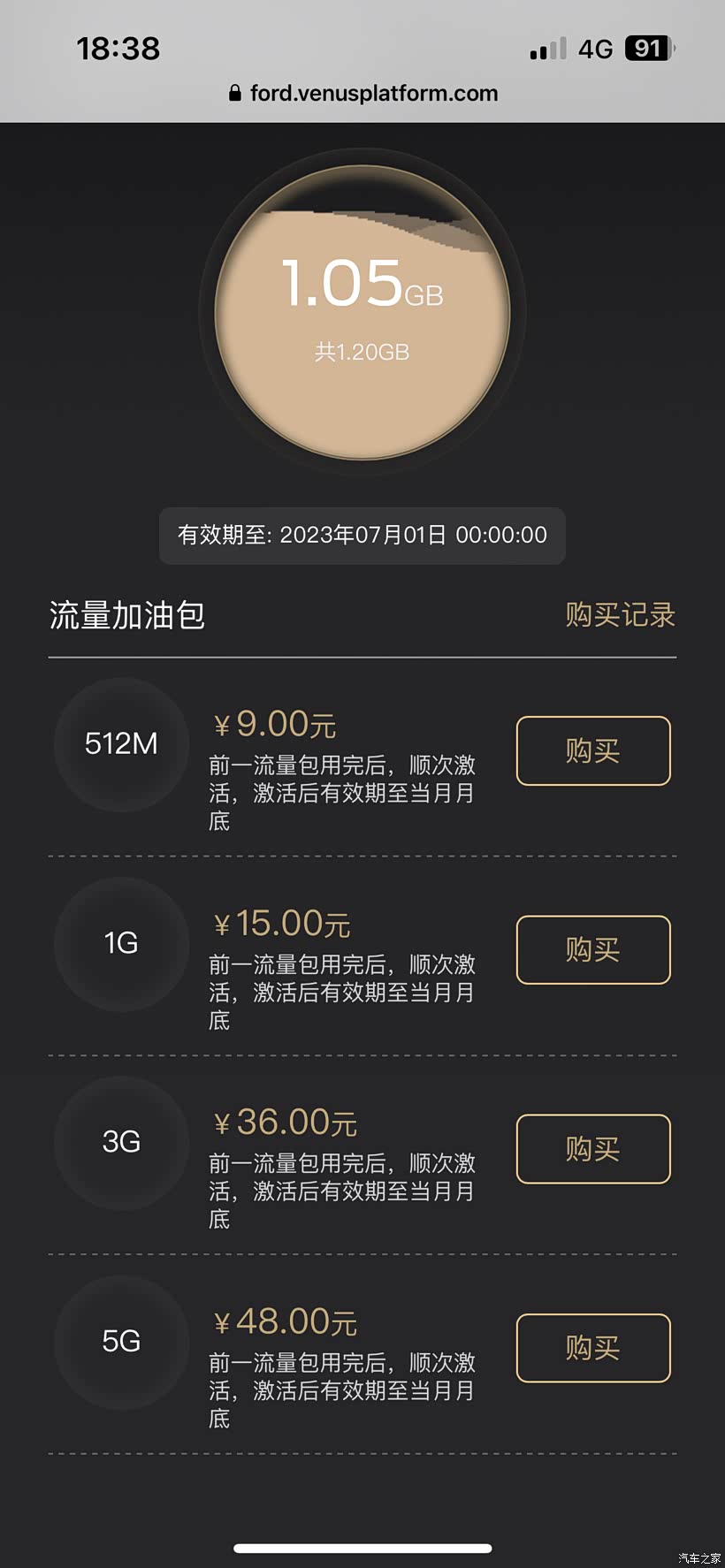Tap 购买 button for the 5G package
The height and width of the screenshot is (1568, 725).
coord(592,1348)
